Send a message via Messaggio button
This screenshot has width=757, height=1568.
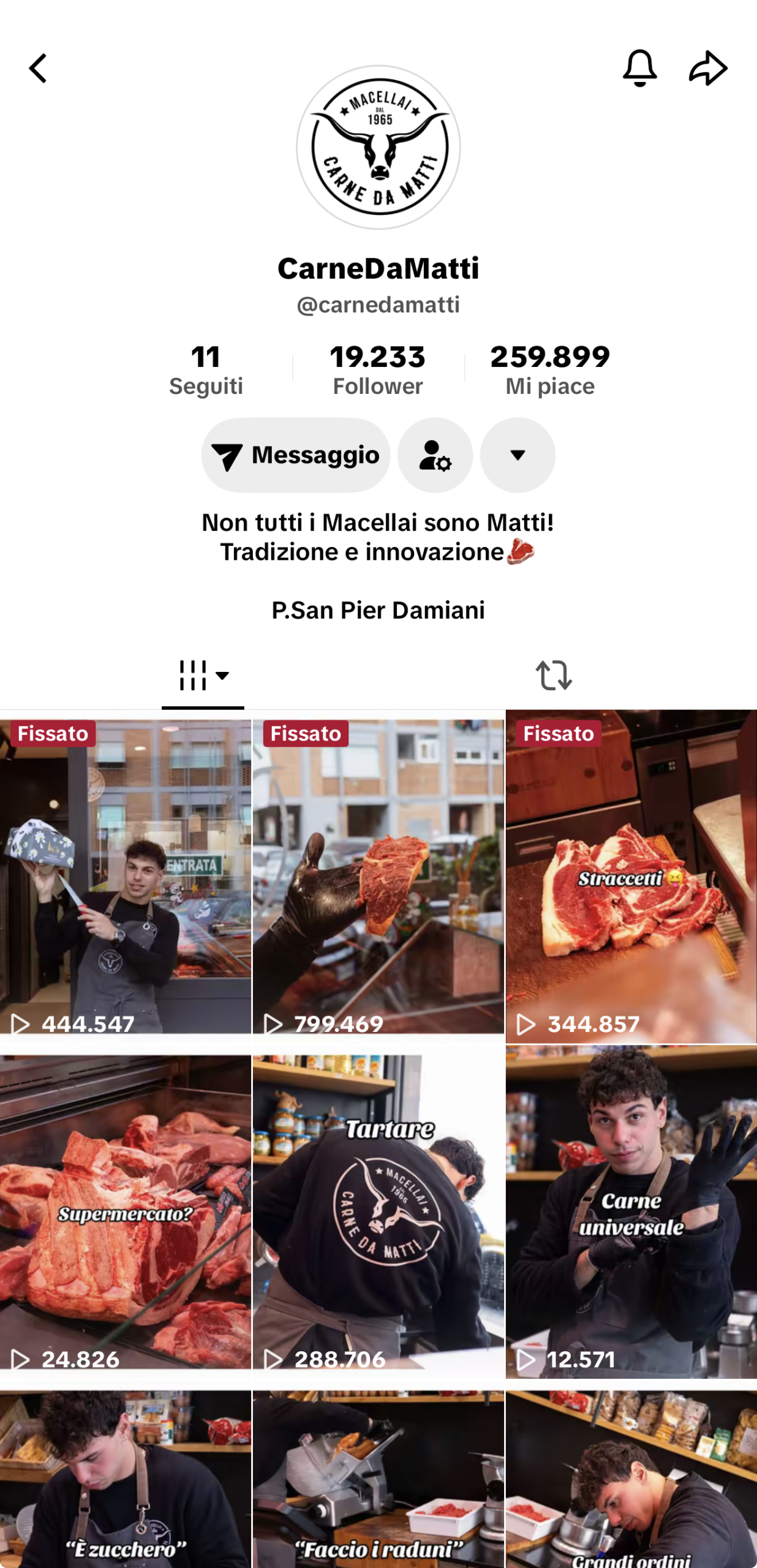pos(296,455)
